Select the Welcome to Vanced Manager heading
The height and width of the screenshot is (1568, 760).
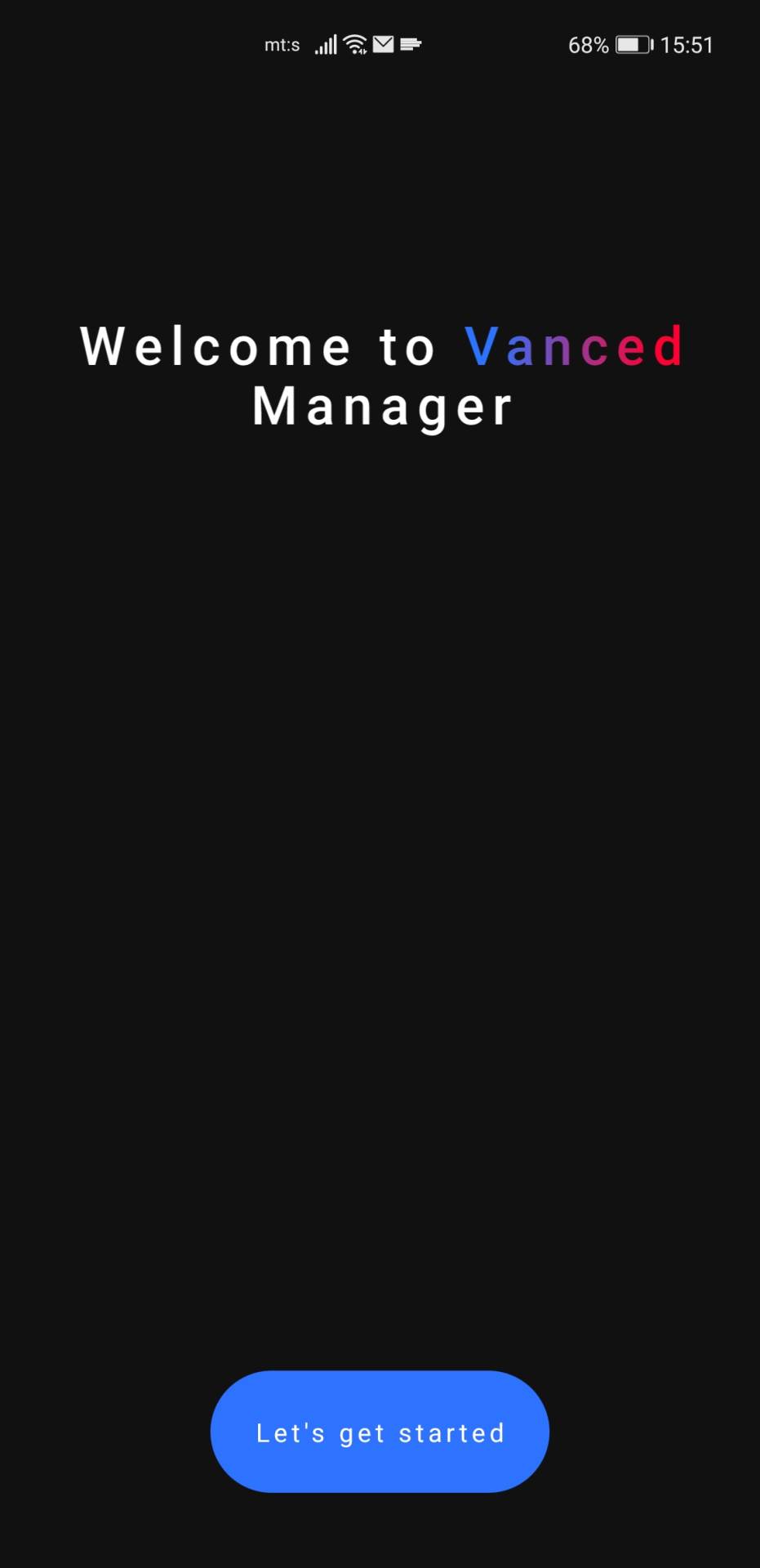click(380, 376)
